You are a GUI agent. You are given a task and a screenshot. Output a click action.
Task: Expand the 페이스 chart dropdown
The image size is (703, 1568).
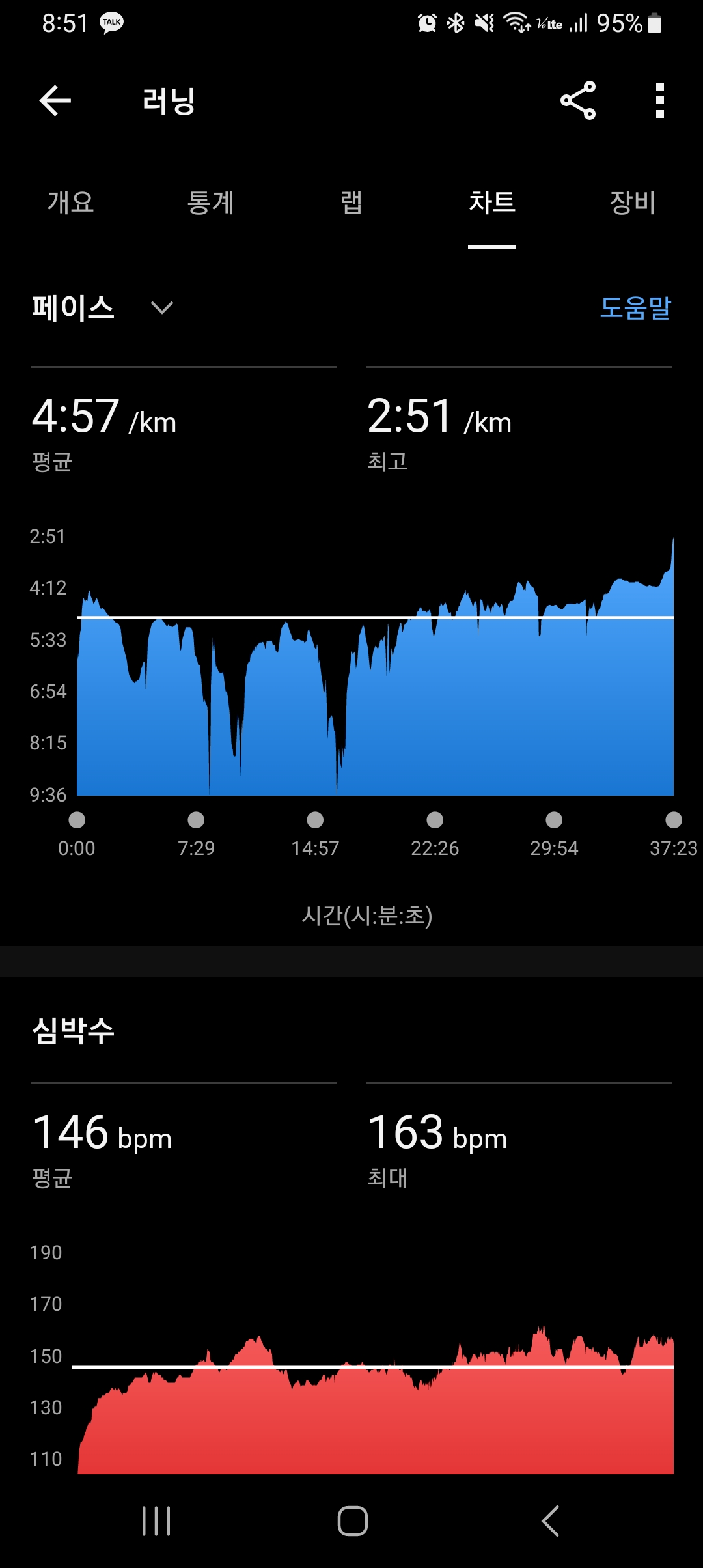(x=103, y=307)
